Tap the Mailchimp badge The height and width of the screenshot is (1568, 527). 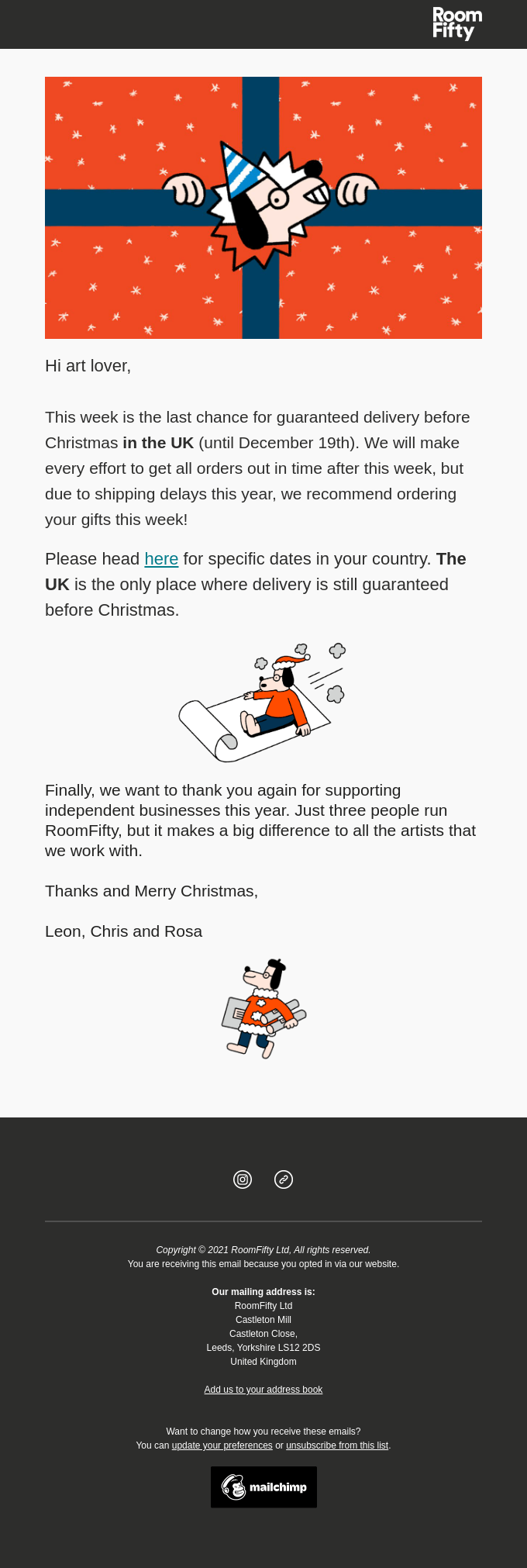pos(263,1487)
